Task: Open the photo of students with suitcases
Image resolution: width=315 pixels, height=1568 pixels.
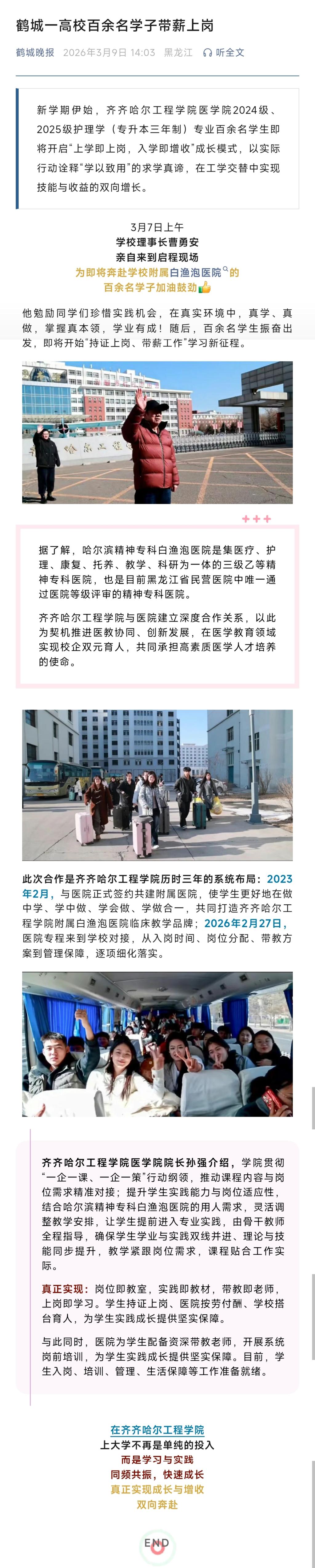Action: (x=157, y=785)
